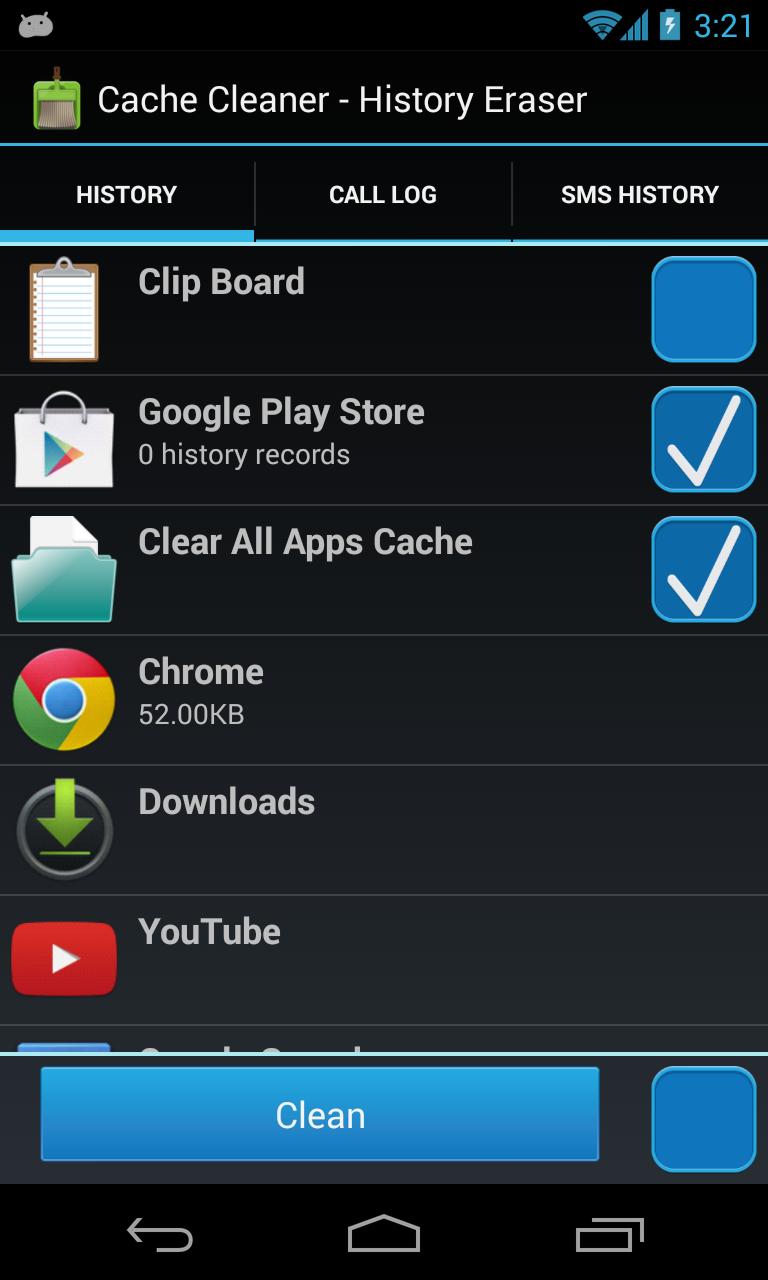The width and height of the screenshot is (768, 1280).
Task: Tap the home navigation button
Action: [383, 1236]
